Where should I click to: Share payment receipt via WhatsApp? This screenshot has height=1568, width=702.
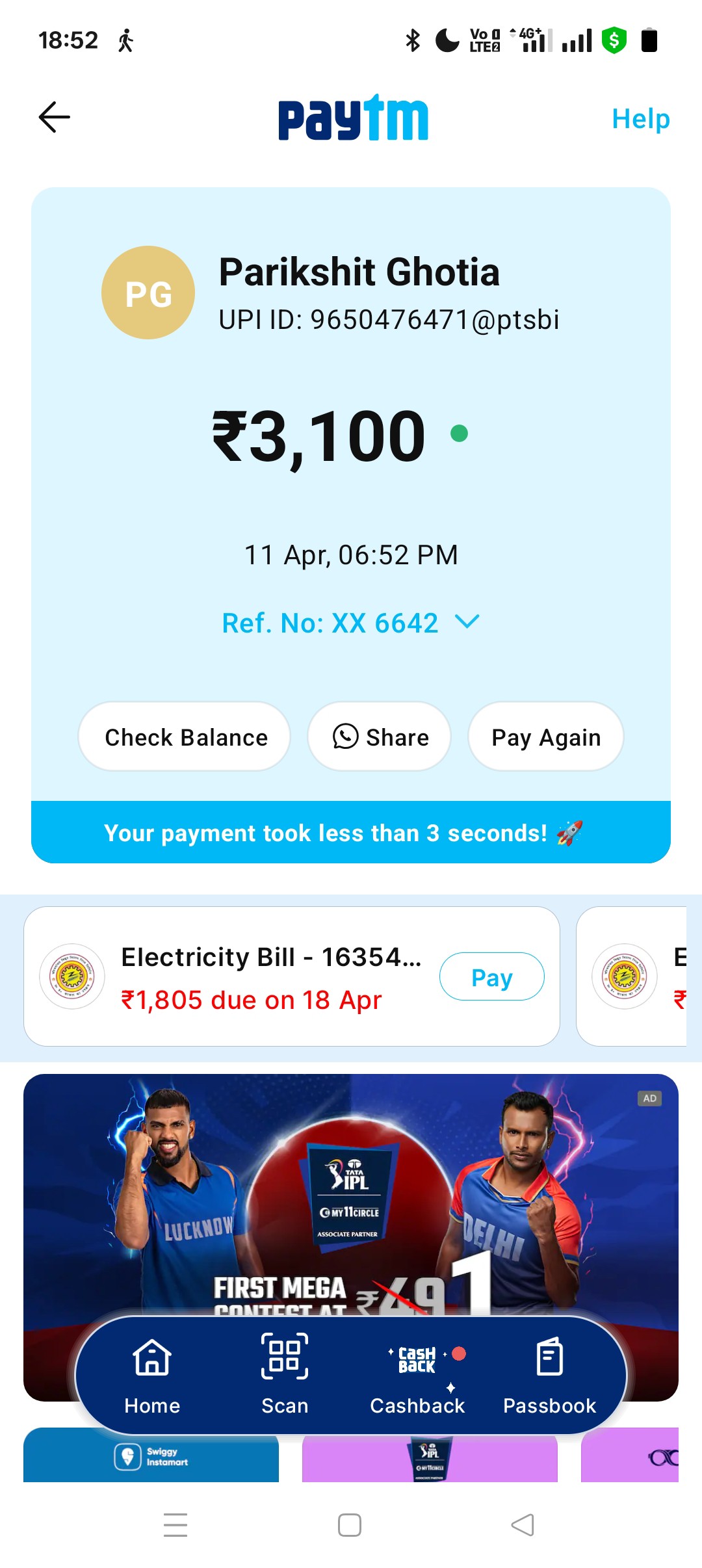(x=380, y=737)
